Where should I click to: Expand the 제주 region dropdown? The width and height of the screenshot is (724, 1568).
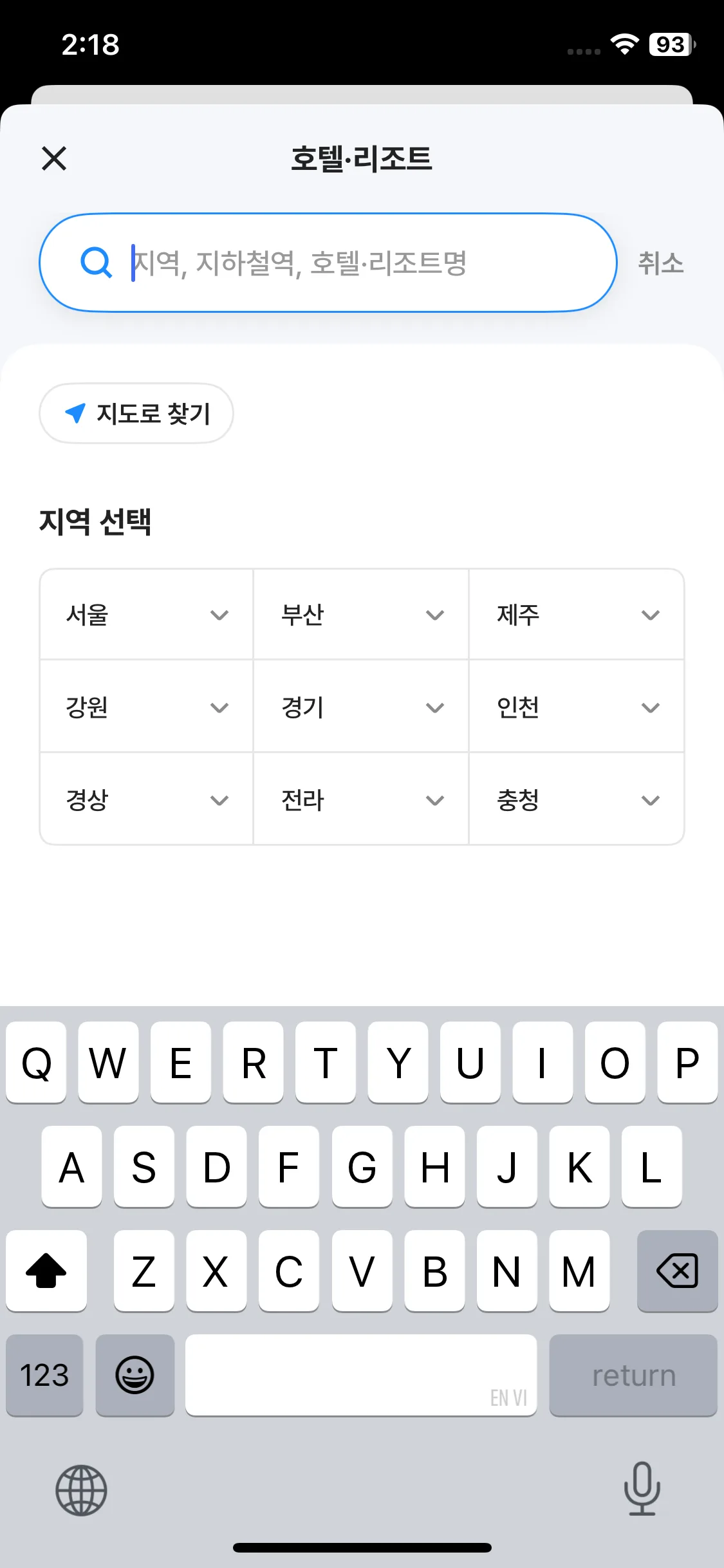[577, 615]
